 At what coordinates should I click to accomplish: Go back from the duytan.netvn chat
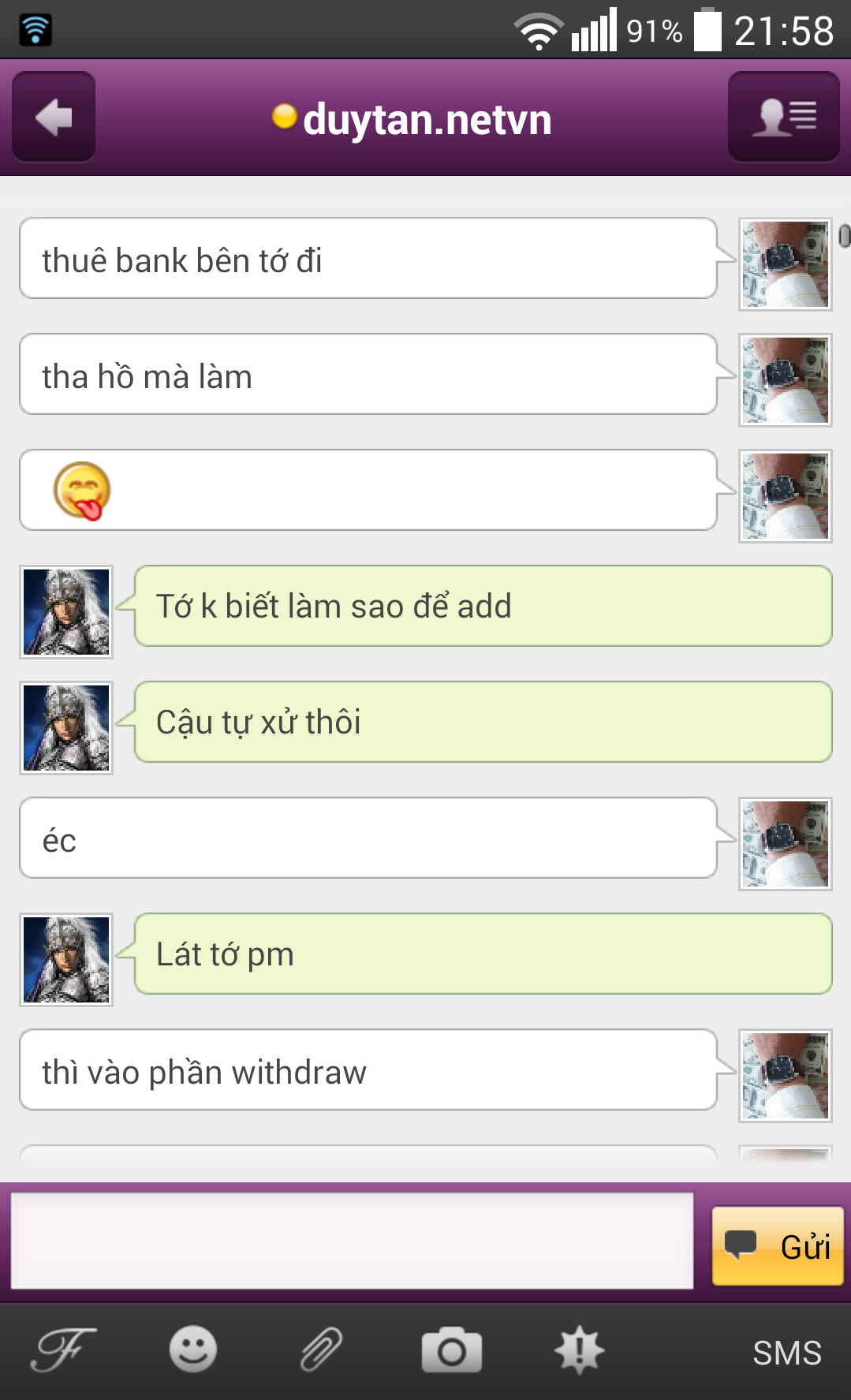click(54, 117)
